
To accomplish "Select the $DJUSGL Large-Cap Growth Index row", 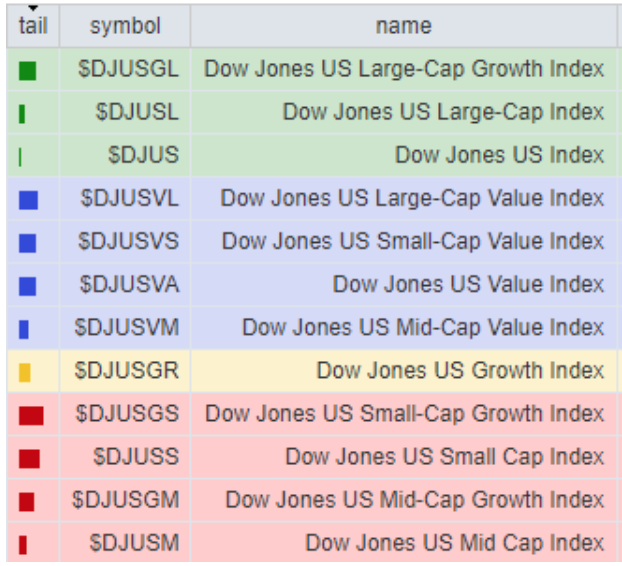I will [x=403, y=69].
